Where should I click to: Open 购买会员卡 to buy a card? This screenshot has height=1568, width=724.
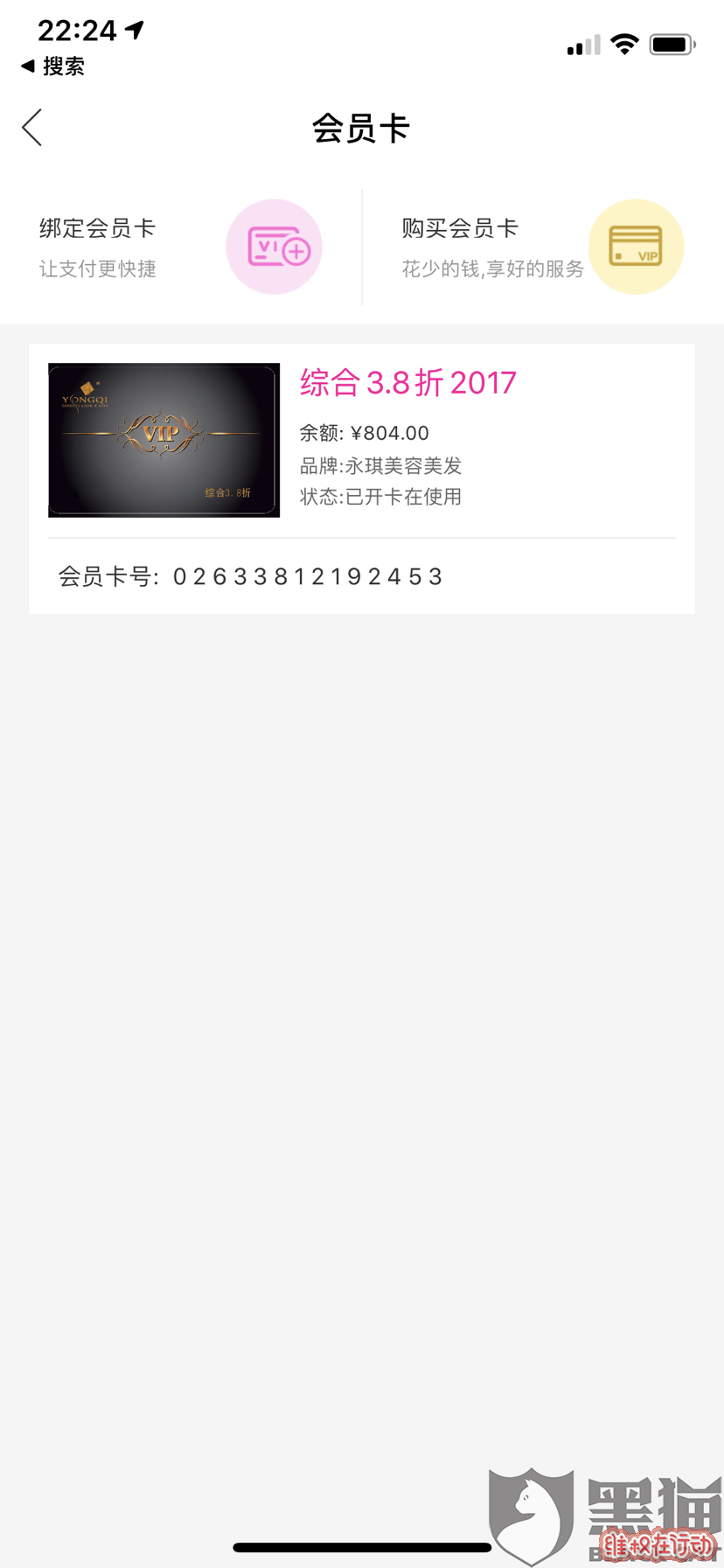[x=543, y=247]
